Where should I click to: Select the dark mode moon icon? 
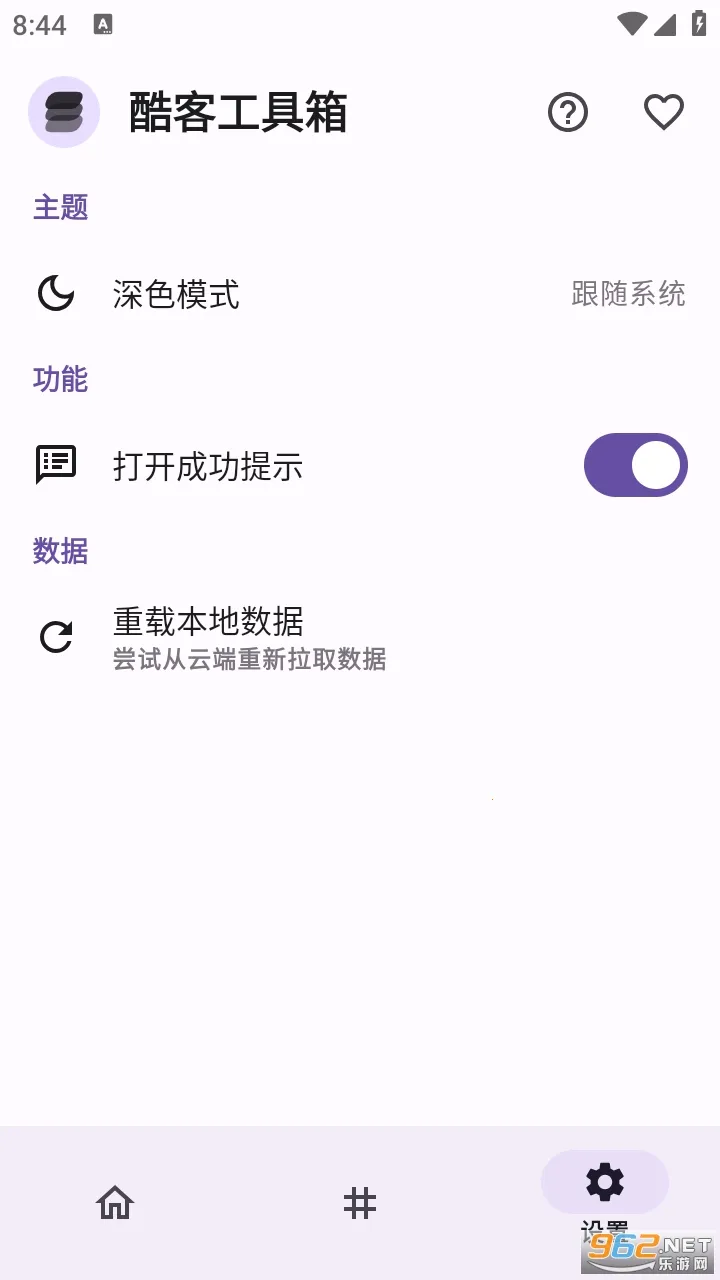(x=56, y=295)
